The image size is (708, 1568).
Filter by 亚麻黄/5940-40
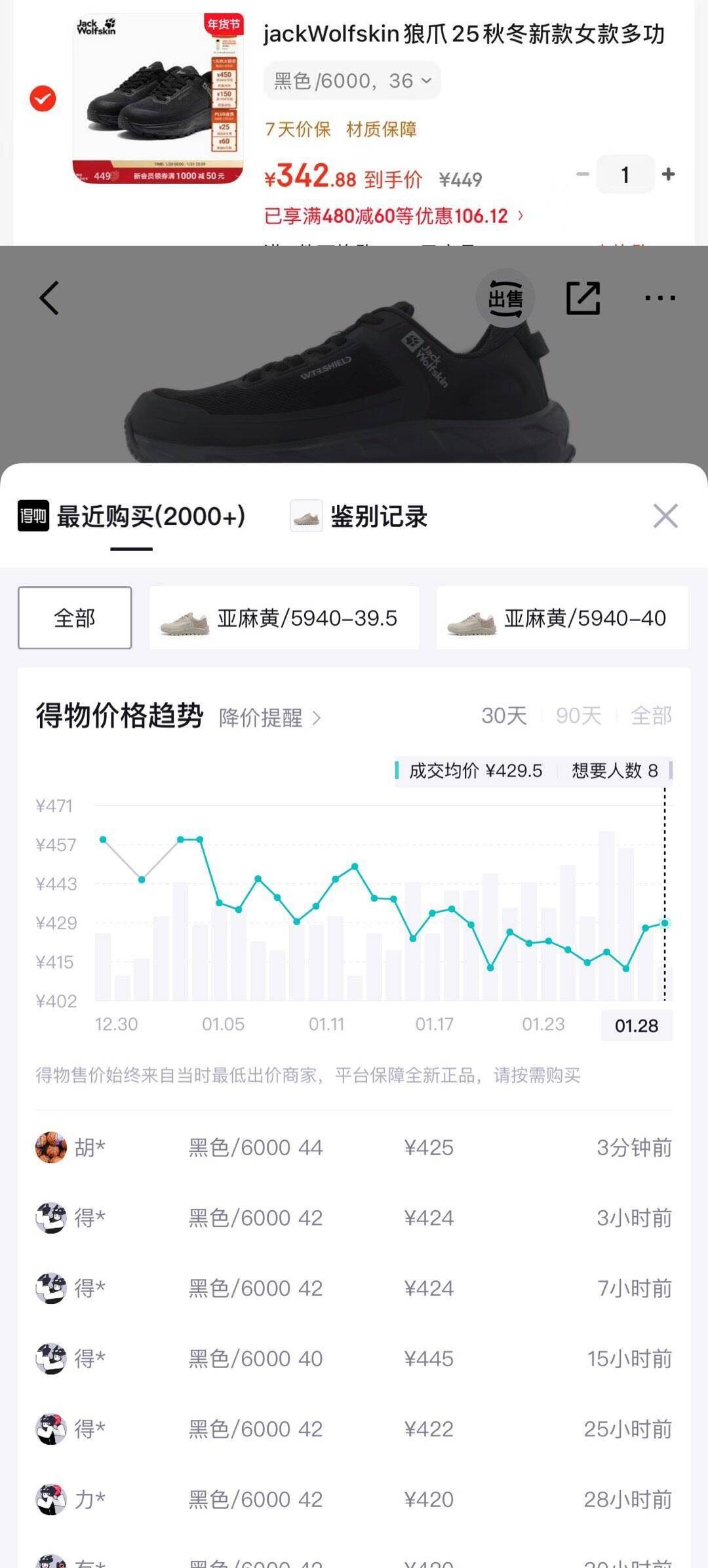(x=562, y=618)
